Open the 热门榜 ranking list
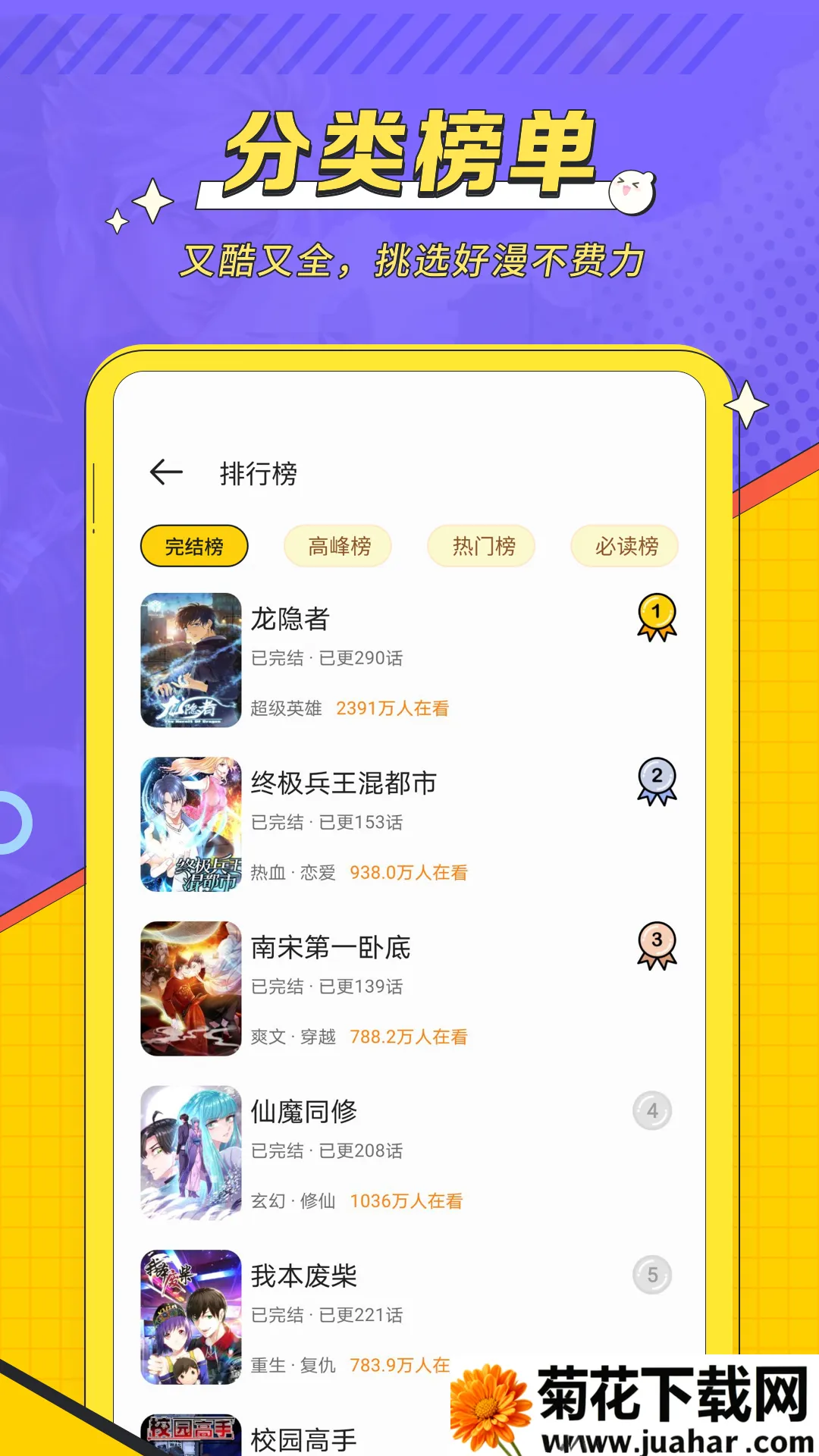819x1456 pixels. tap(482, 545)
